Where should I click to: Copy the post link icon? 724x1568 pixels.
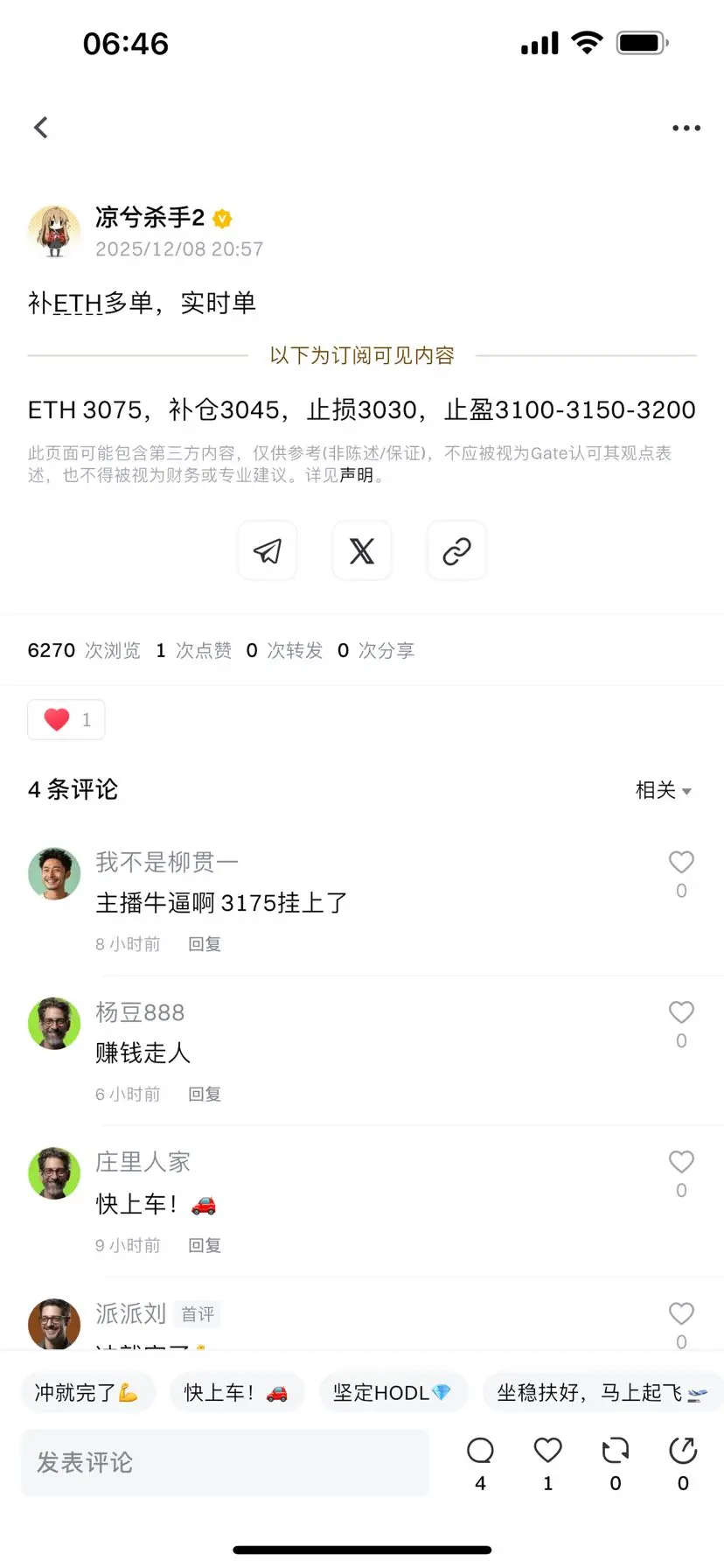[456, 551]
